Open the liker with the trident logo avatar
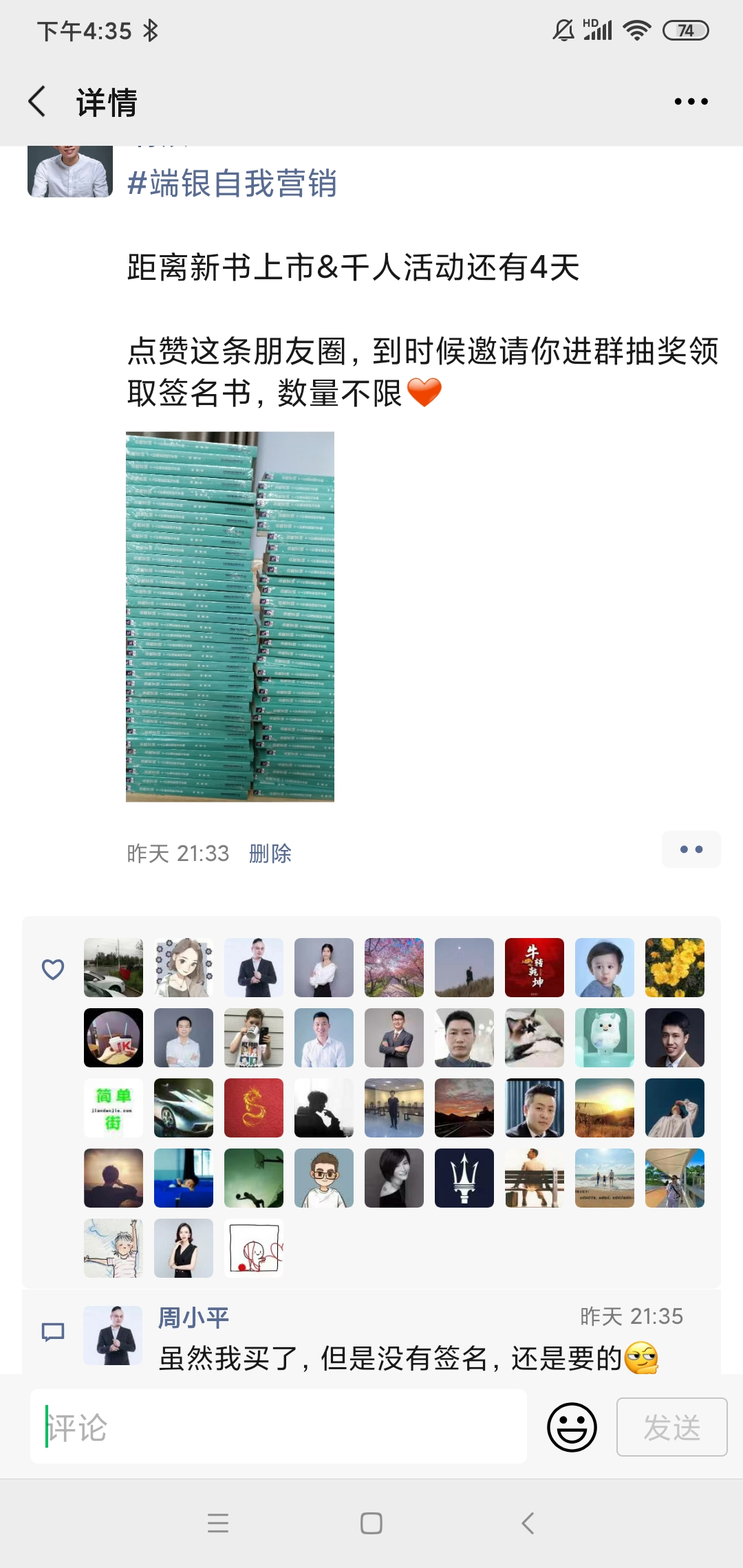 [464, 1178]
